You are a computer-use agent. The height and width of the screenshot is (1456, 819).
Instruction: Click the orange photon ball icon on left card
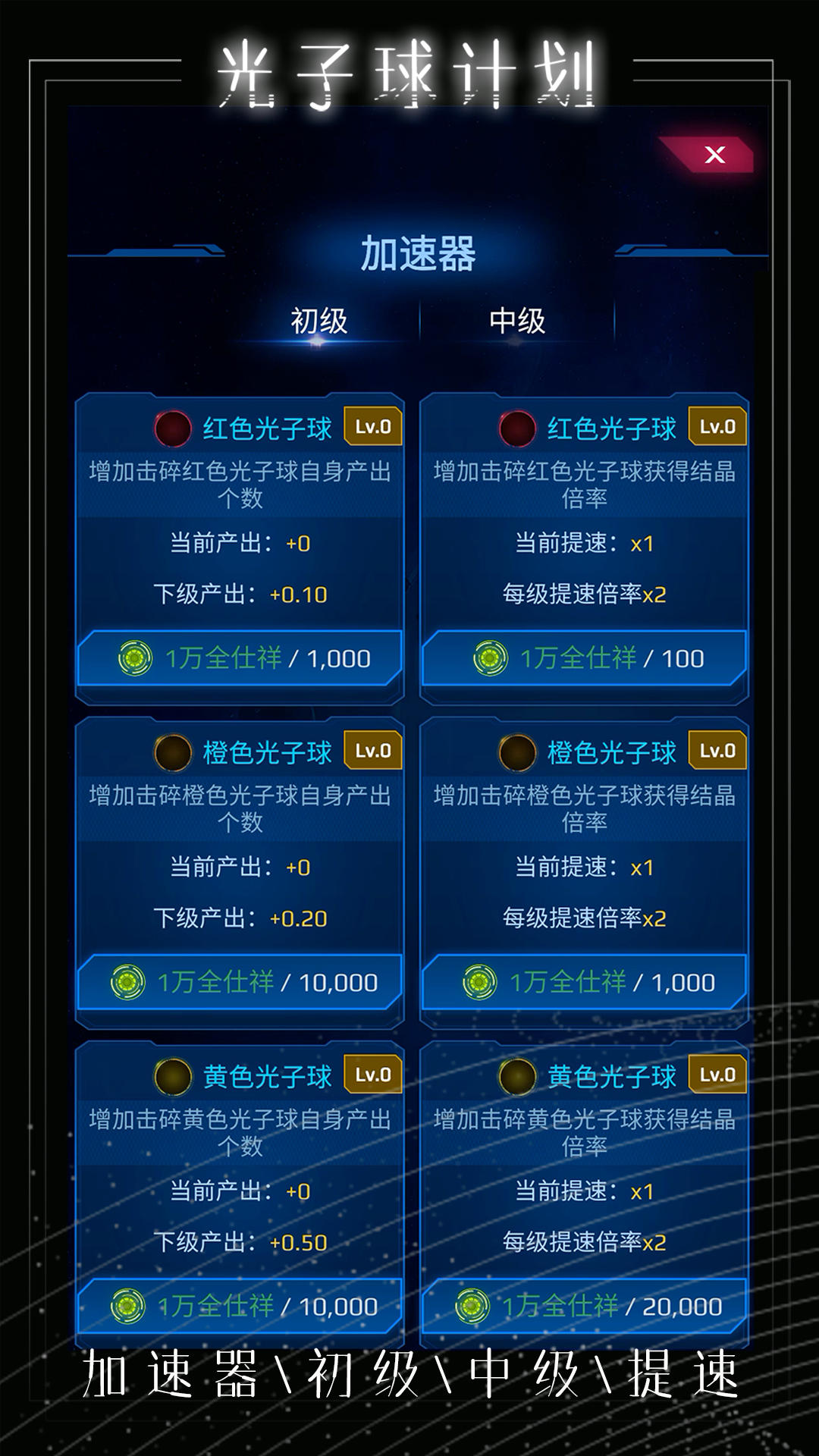tap(173, 752)
